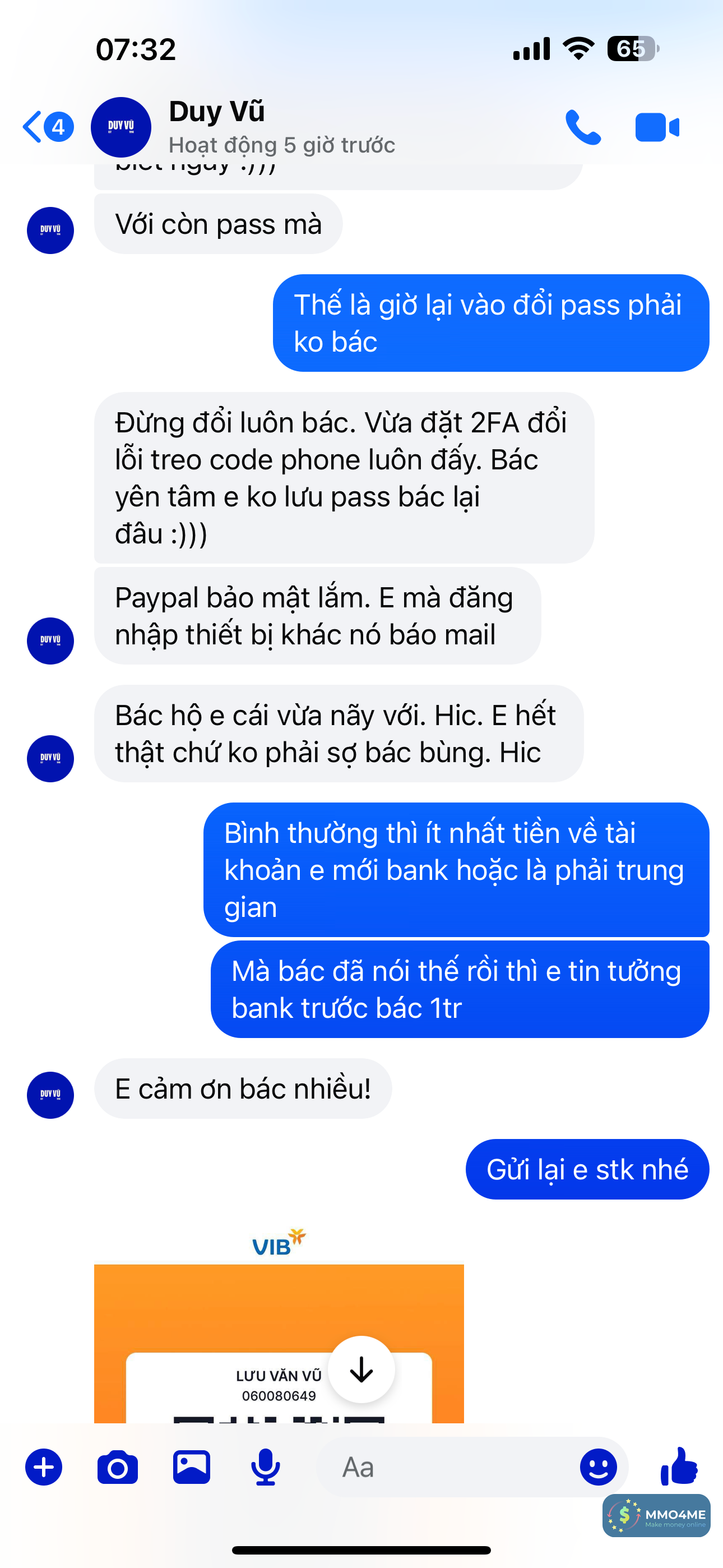Send a thumbs-up like

(679, 1467)
